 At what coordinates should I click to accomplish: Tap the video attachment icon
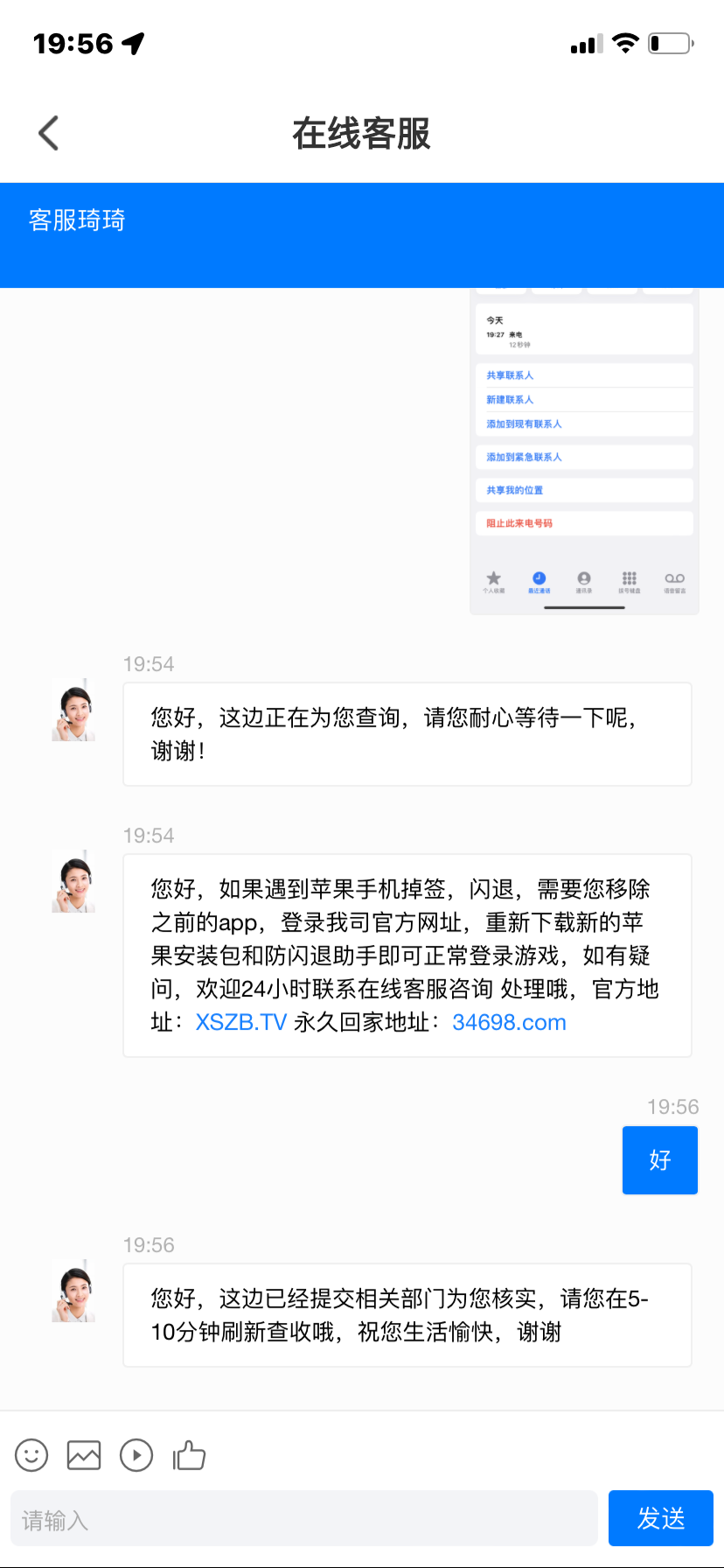point(136,1455)
